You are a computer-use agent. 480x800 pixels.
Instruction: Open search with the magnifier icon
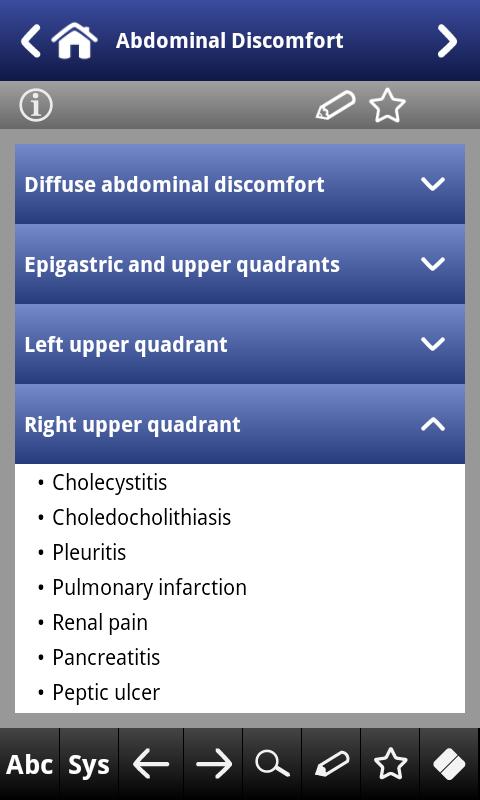coord(272,764)
